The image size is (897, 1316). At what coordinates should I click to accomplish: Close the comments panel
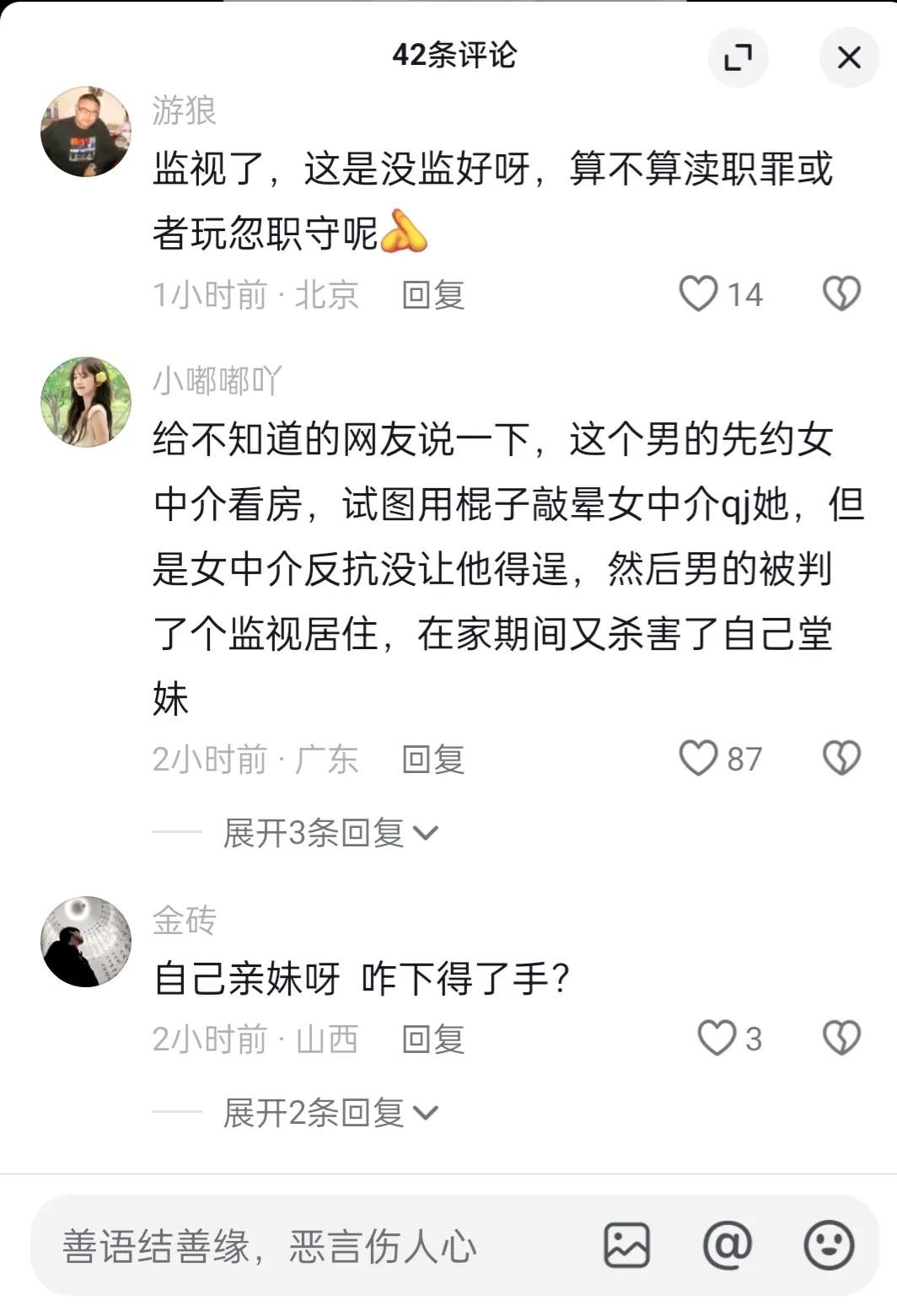point(848,57)
